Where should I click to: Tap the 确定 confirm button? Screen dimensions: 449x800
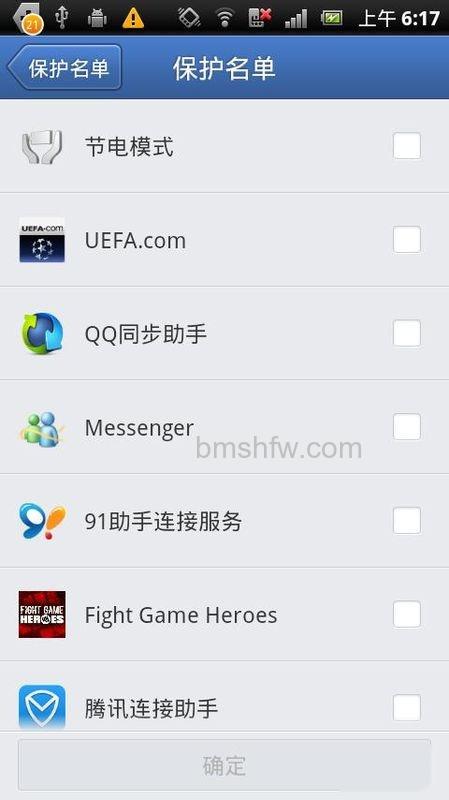click(x=224, y=765)
